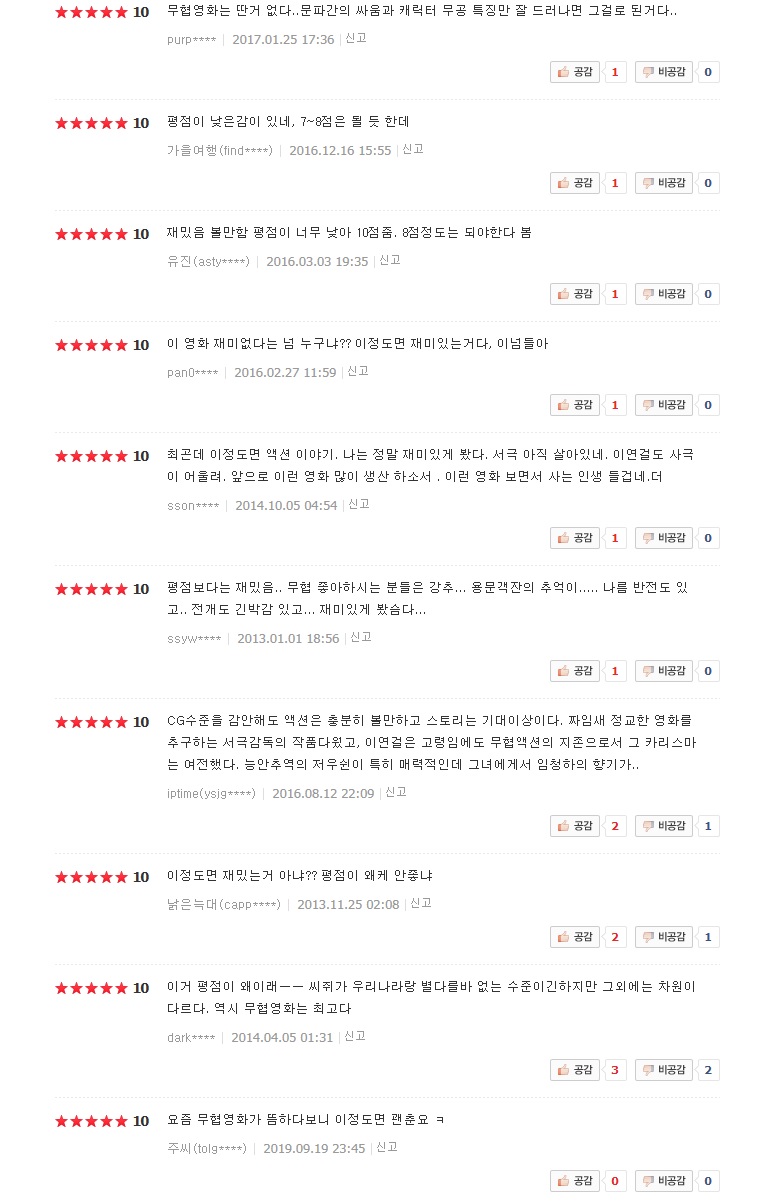This screenshot has width=775, height=1204.
Task: Like 가을여행's review with 공감
Action: tap(575, 183)
